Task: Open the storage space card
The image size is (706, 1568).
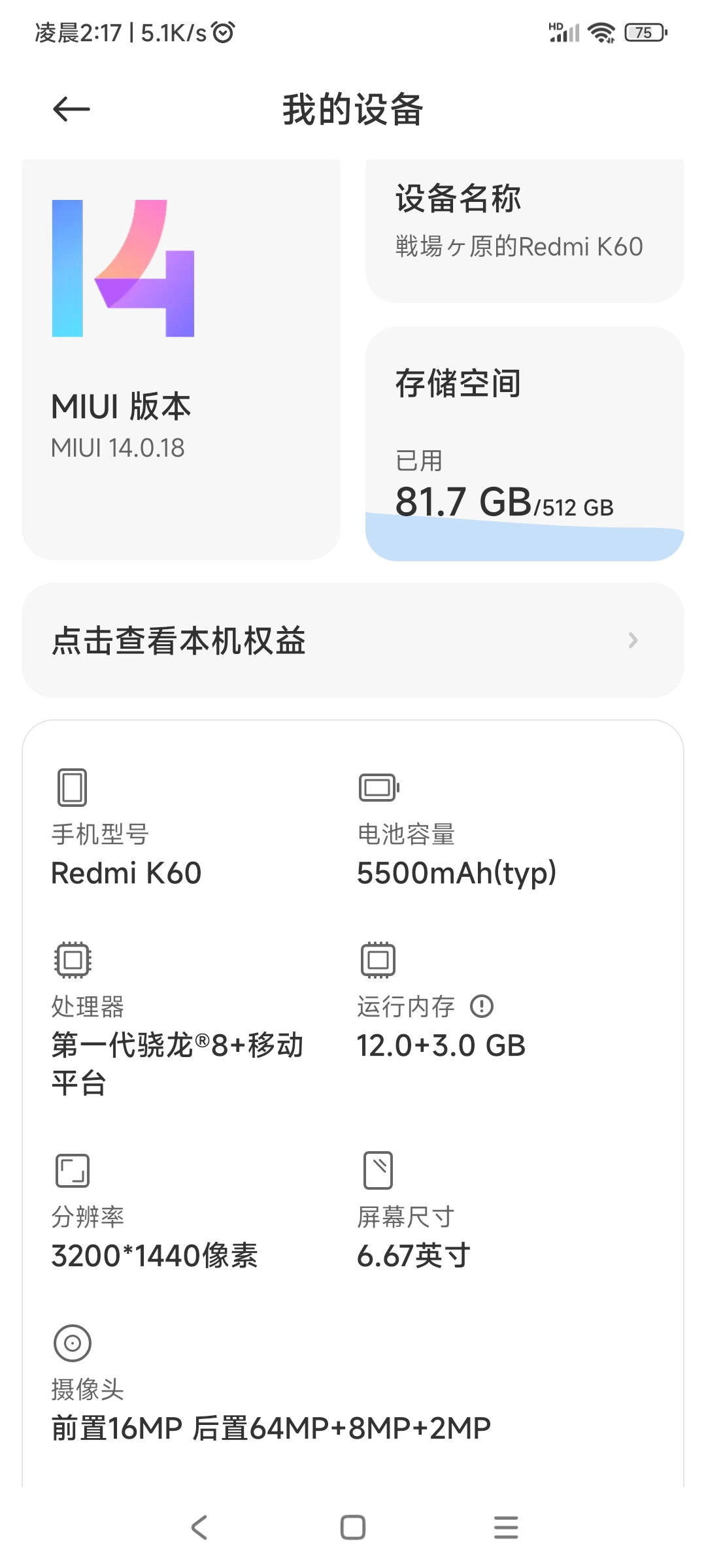Action: pos(524,443)
